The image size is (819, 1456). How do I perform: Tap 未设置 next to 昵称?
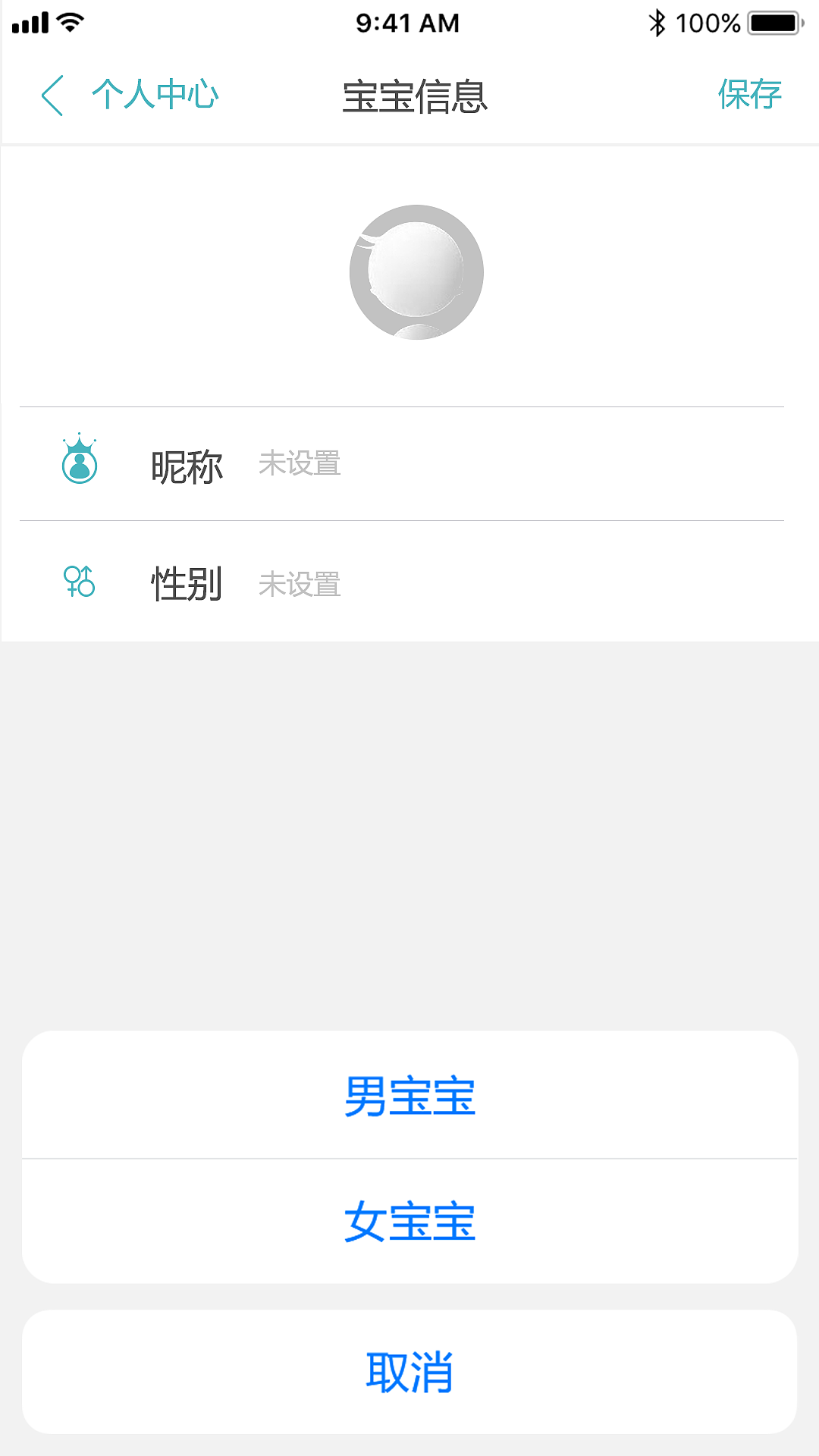click(x=300, y=464)
